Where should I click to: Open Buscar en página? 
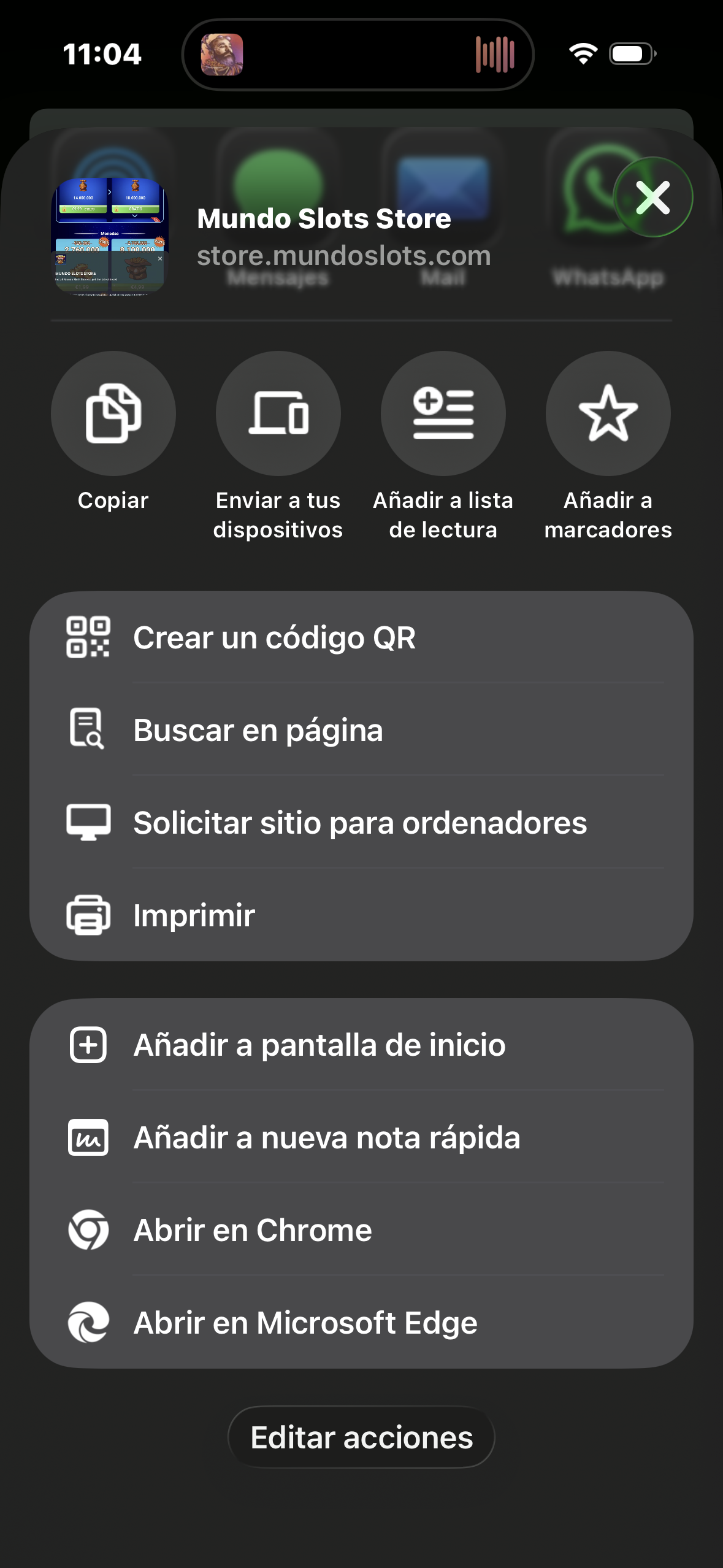pos(361,730)
